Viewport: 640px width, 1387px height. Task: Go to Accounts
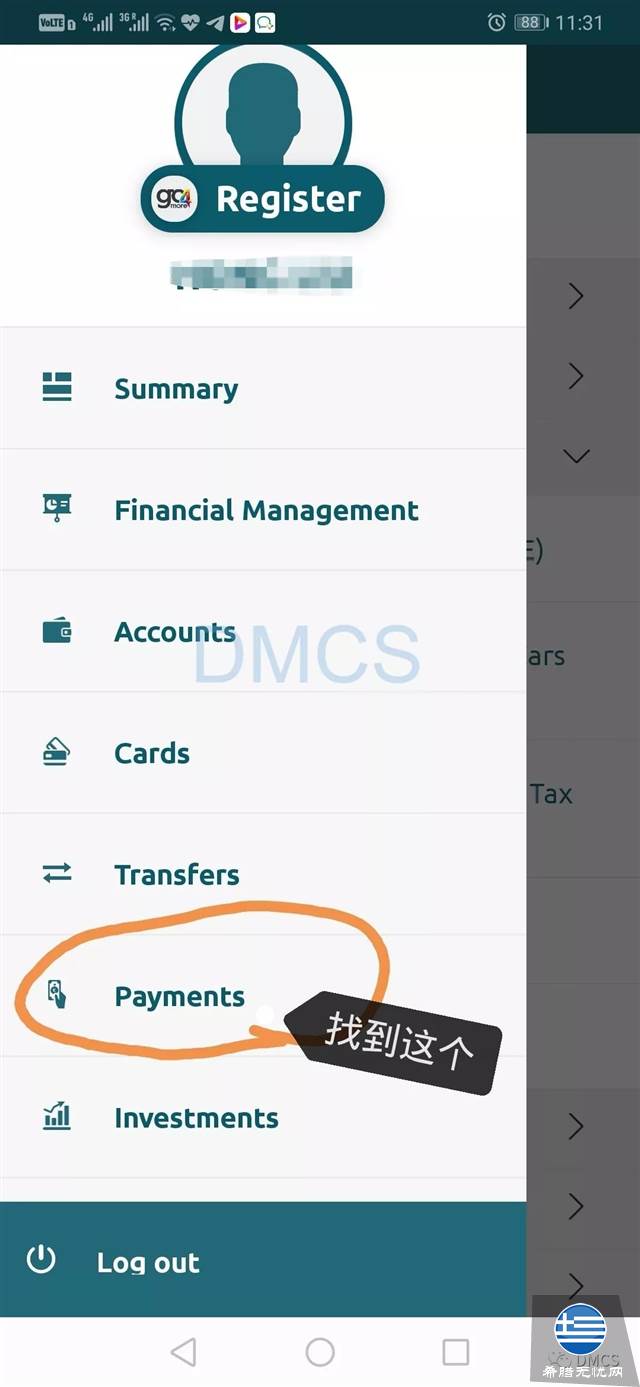point(175,632)
